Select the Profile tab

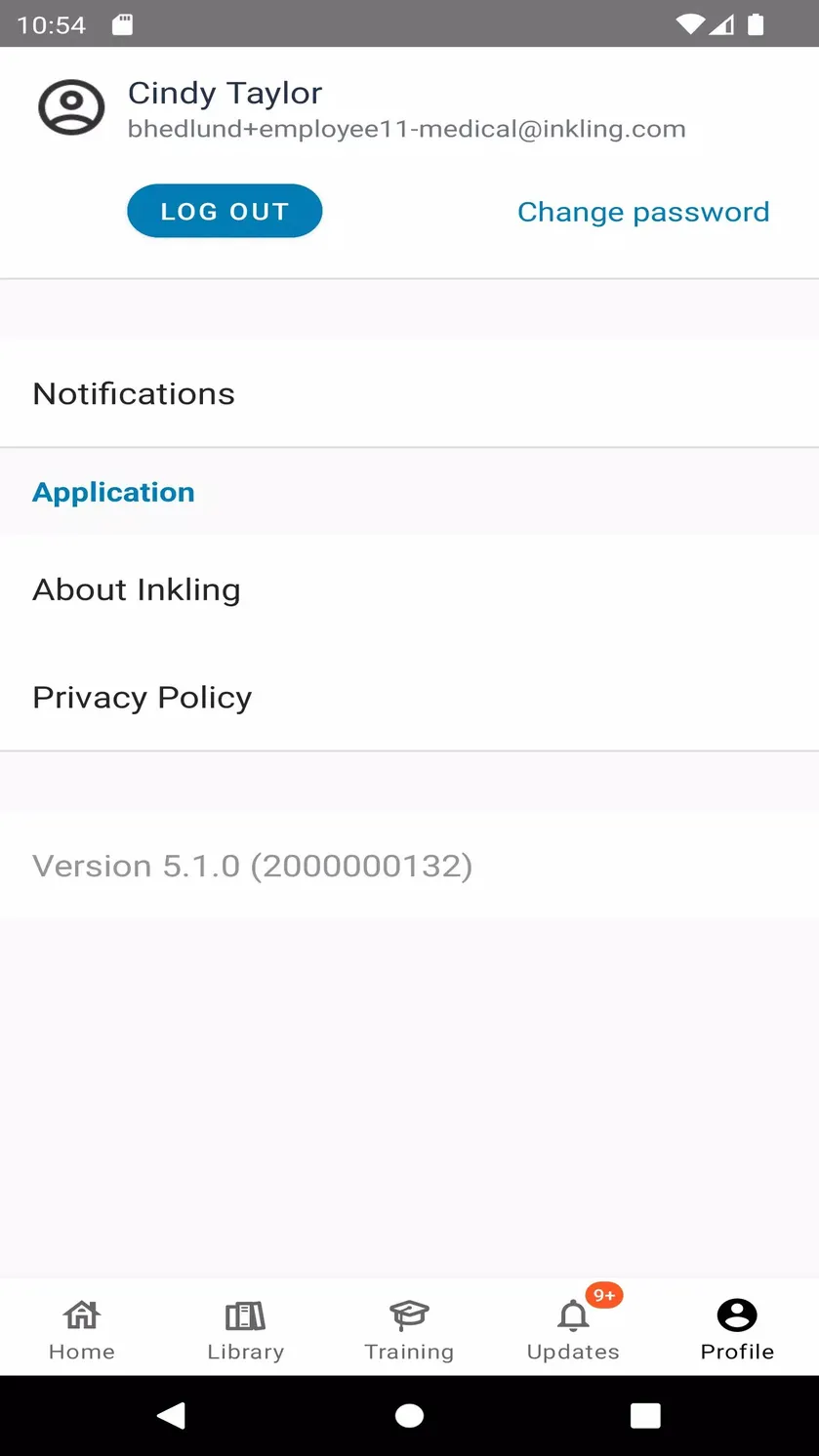[737, 1328]
